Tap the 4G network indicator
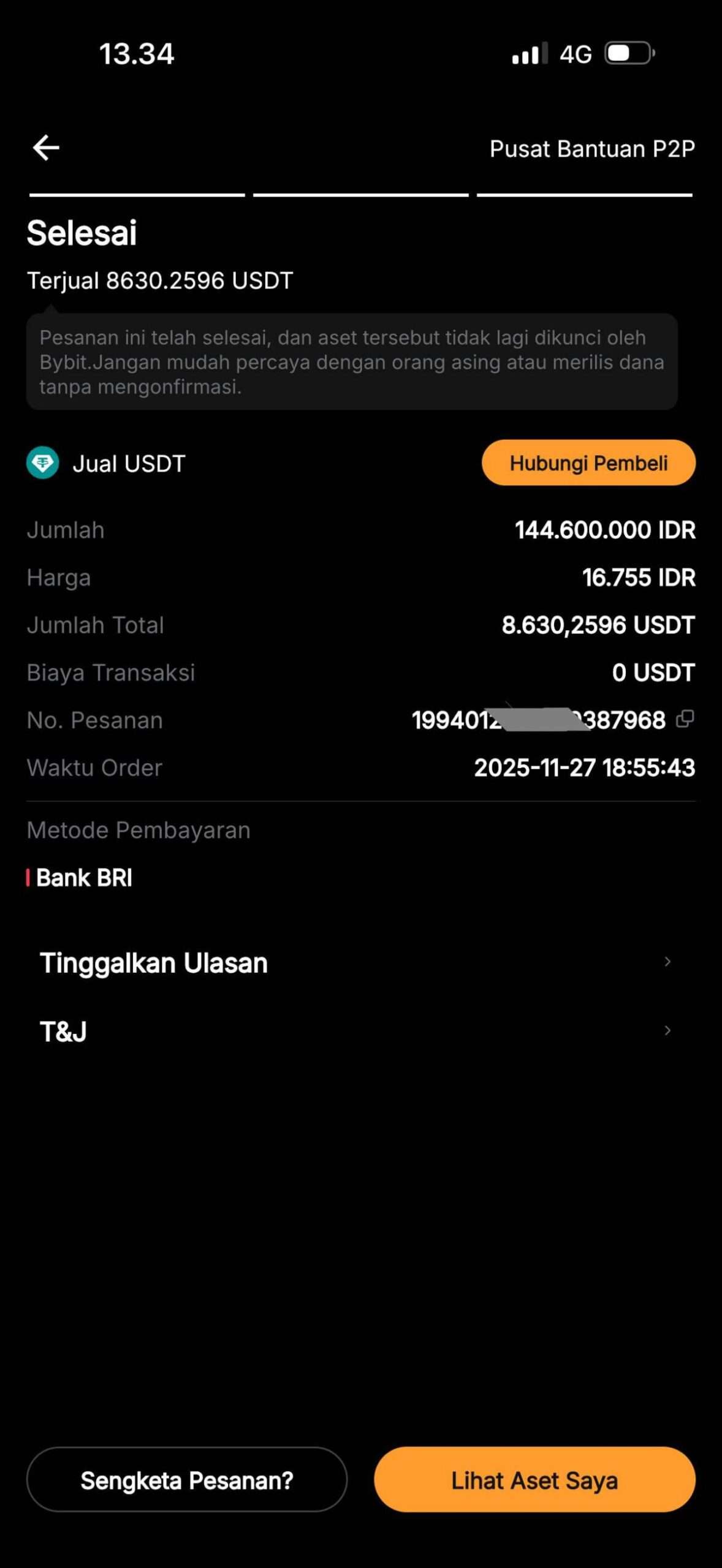 coord(575,55)
